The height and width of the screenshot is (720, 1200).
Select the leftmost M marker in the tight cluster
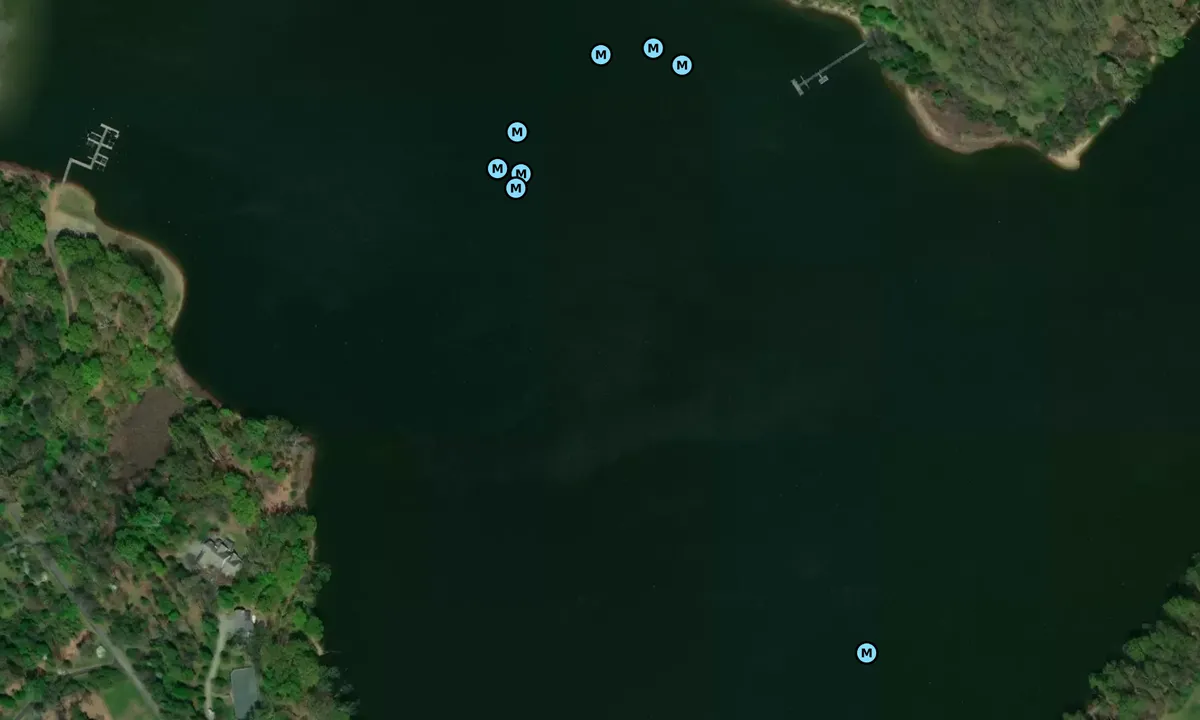(x=497, y=168)
